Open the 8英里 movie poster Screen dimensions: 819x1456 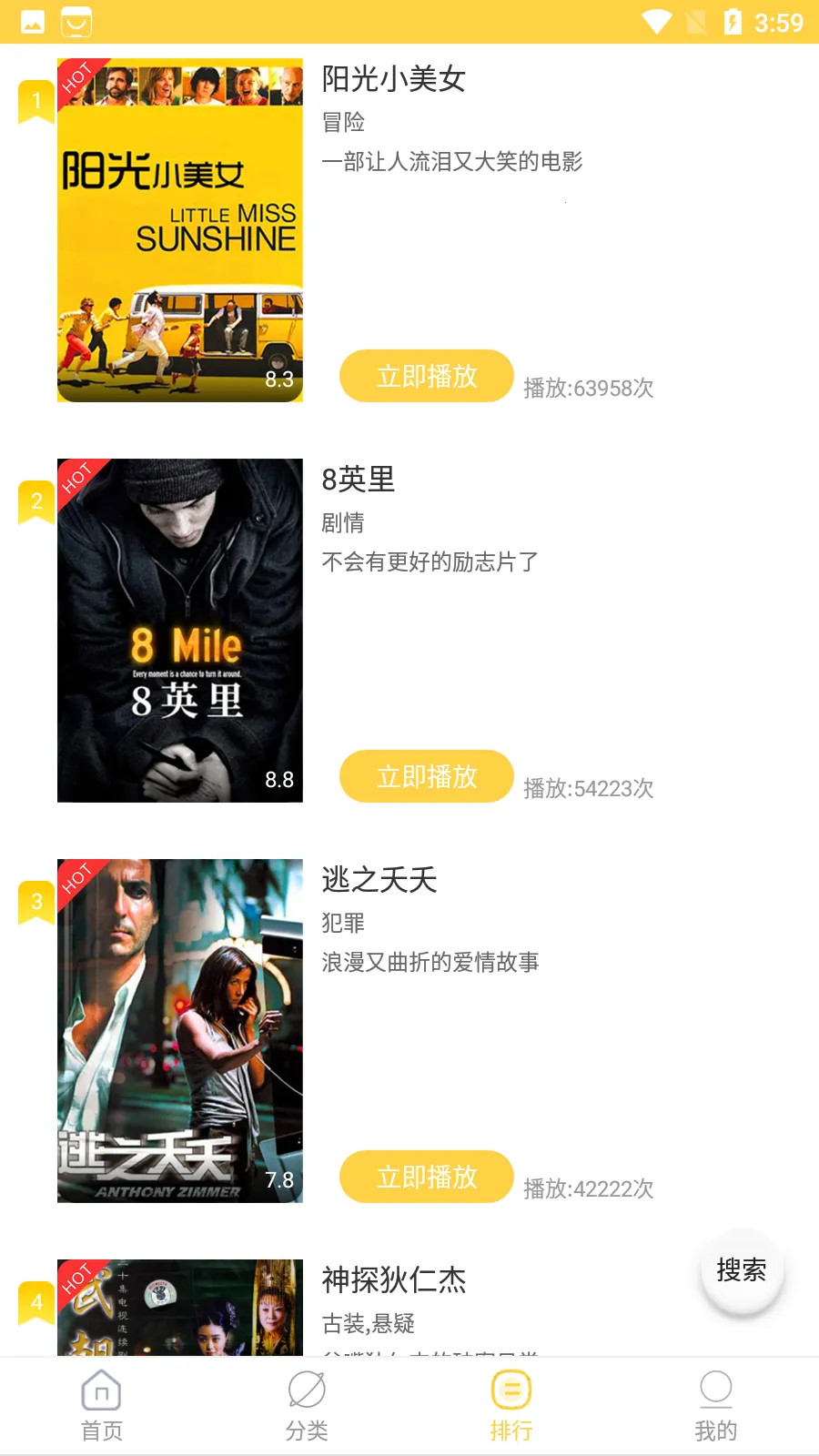pos(180,631)
